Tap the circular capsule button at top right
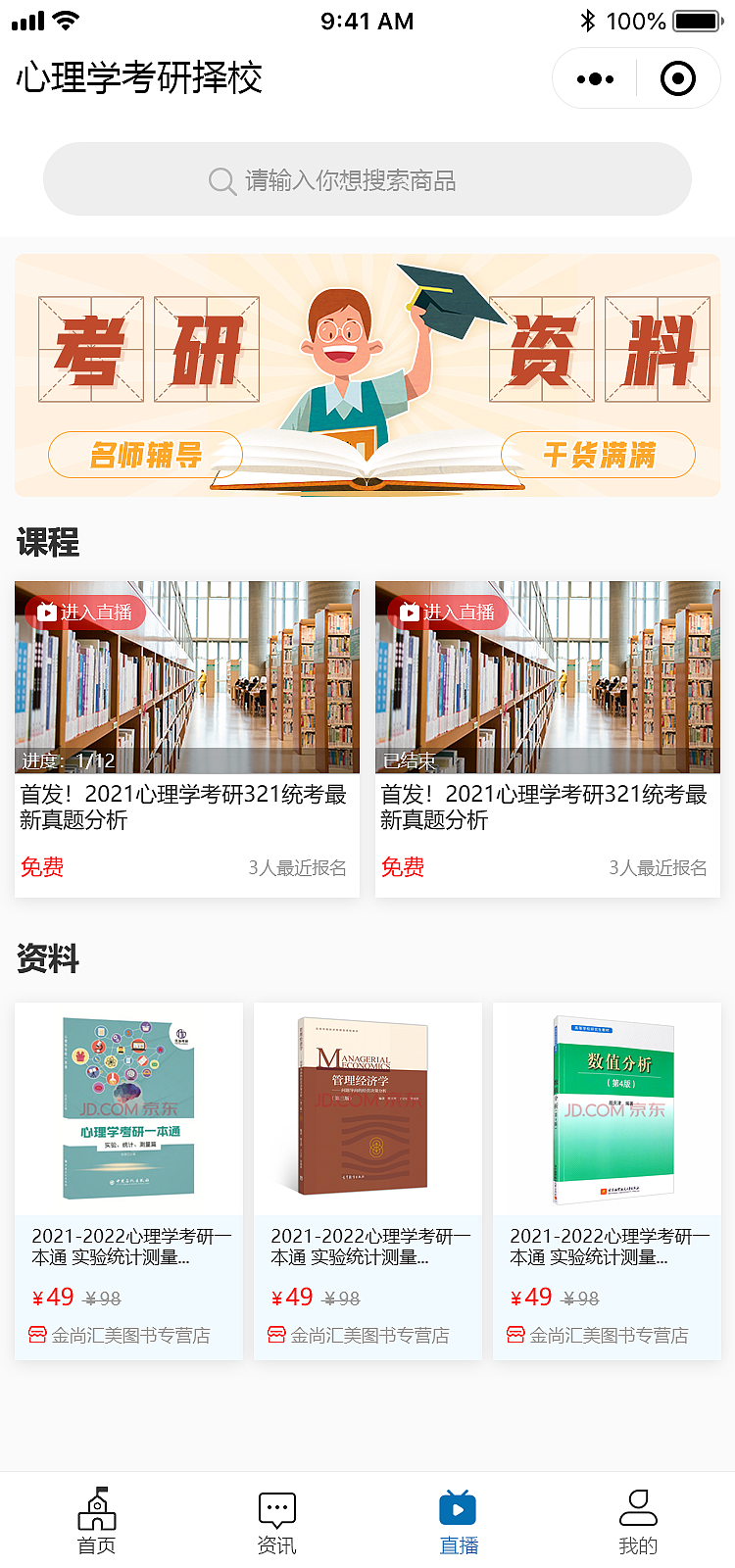The width and height of the screenshot is (735, 1568). [x=677, y=78]
